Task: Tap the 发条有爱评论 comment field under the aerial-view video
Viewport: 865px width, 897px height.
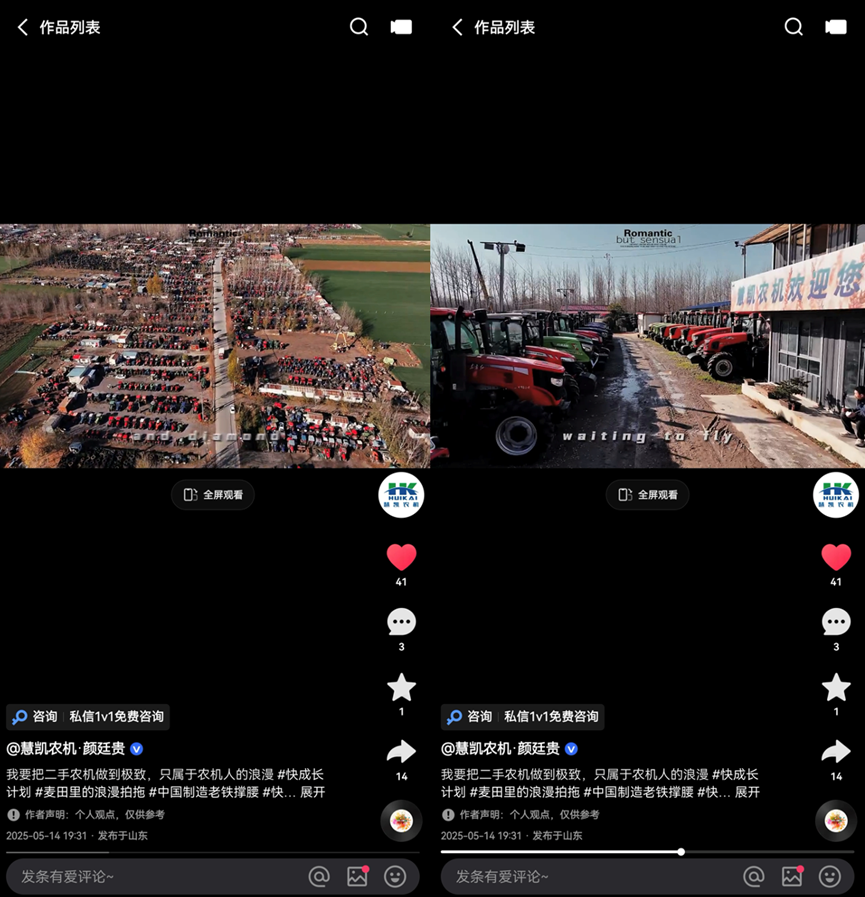Action: 150,876
